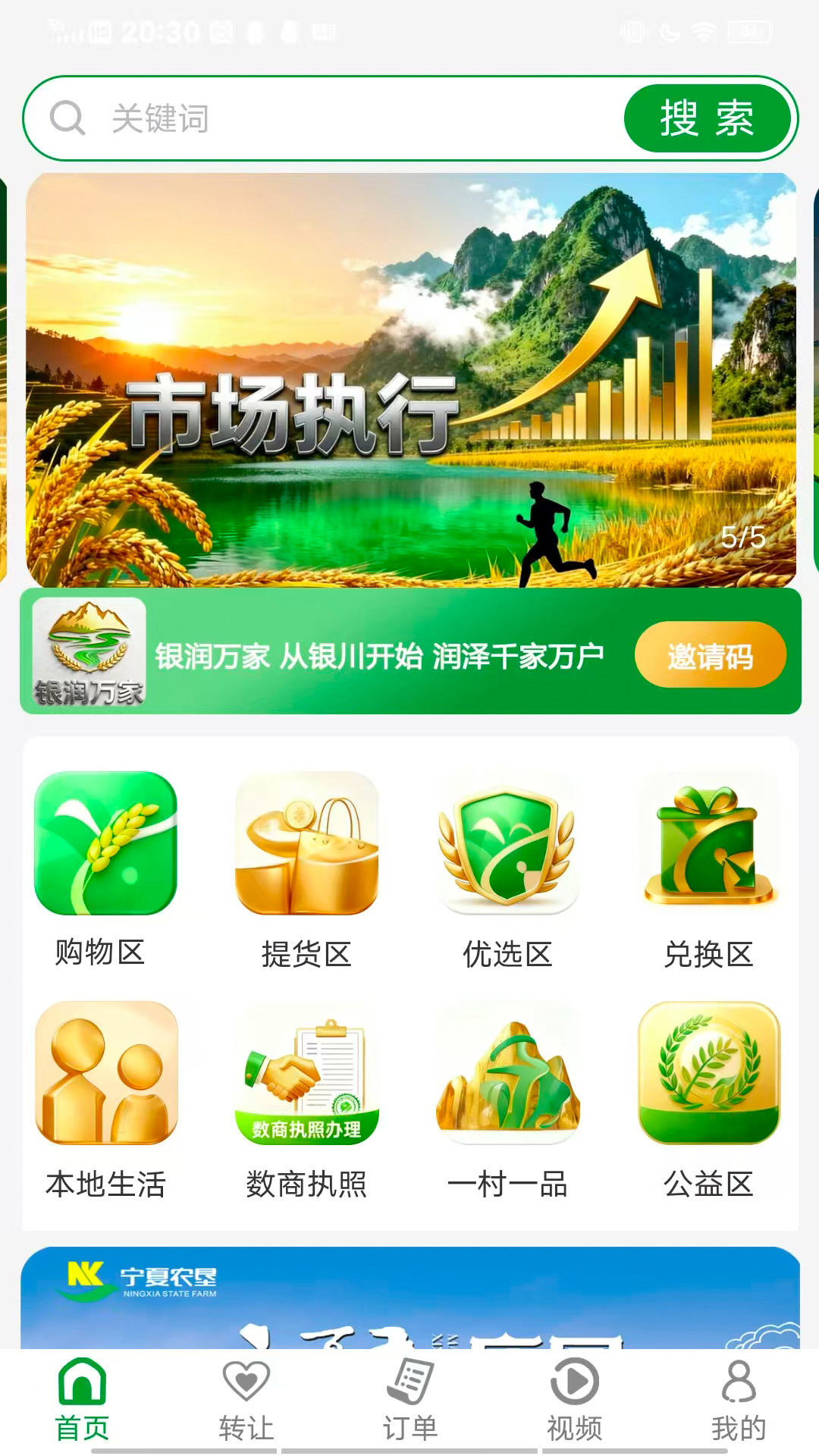This screenshot has height=1456, width=819.
Task: Tap the 邀请码 button
Action: pyautogui.click(x=710, y=655)
